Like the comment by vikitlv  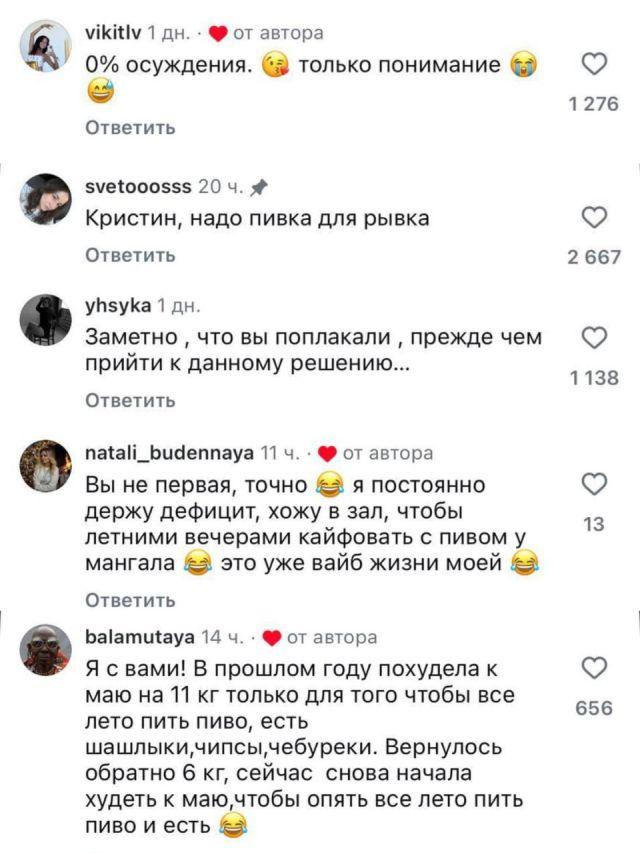click(595, 66)
